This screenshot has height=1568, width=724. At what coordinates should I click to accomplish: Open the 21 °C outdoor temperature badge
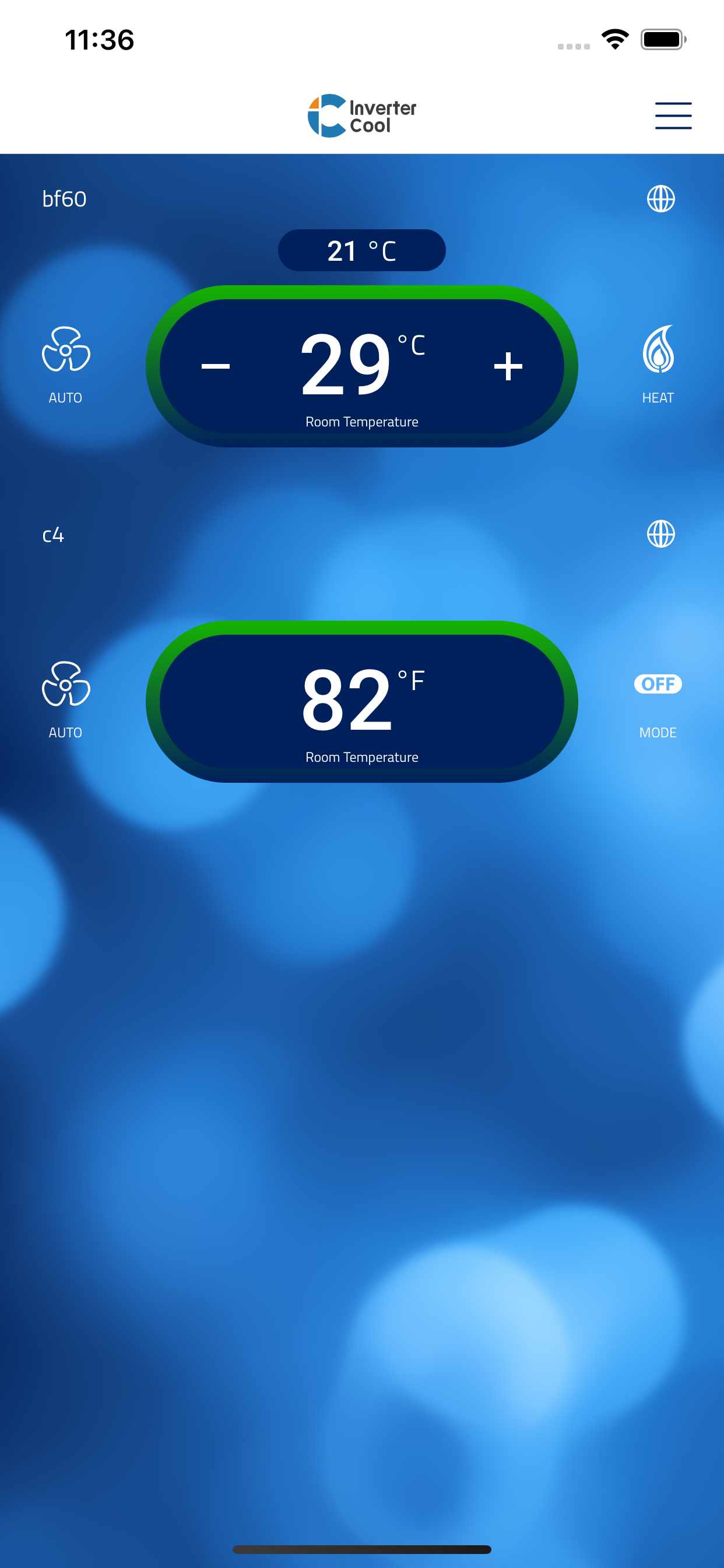(362, 250)
